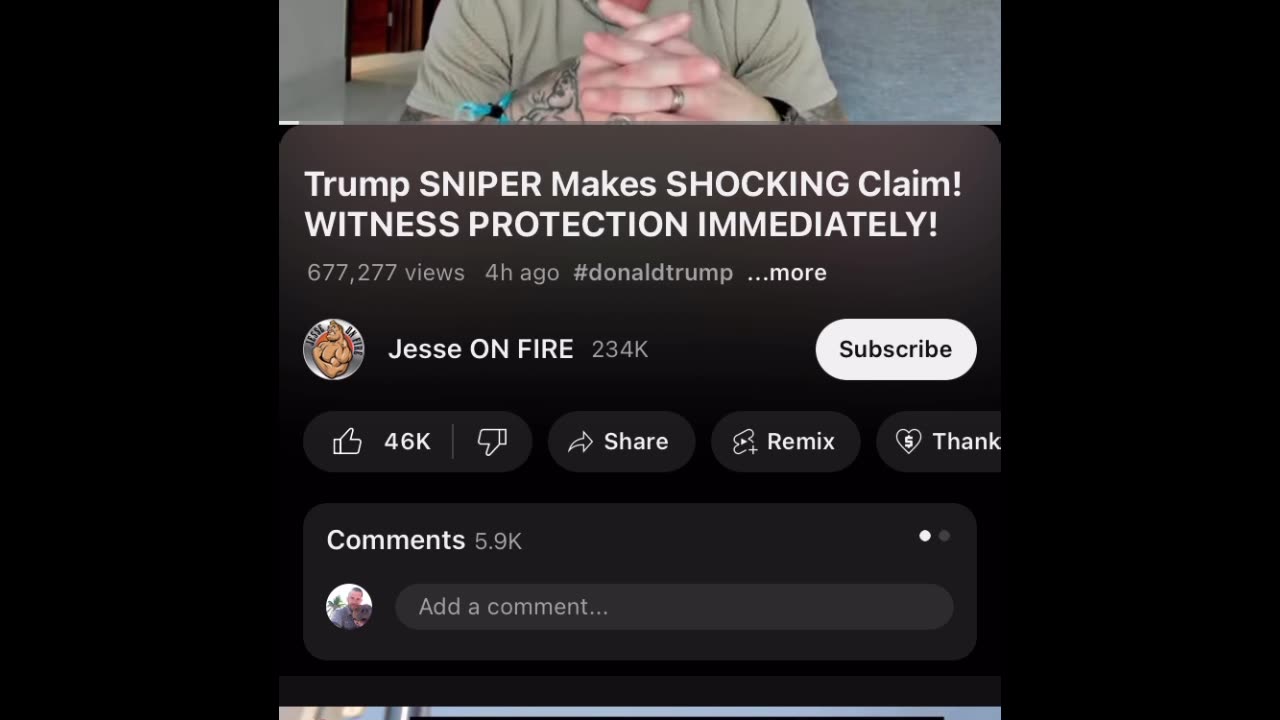Open the #donaldtrump hashtag
The image size is (1280, 720).
(x=653, y=273)
